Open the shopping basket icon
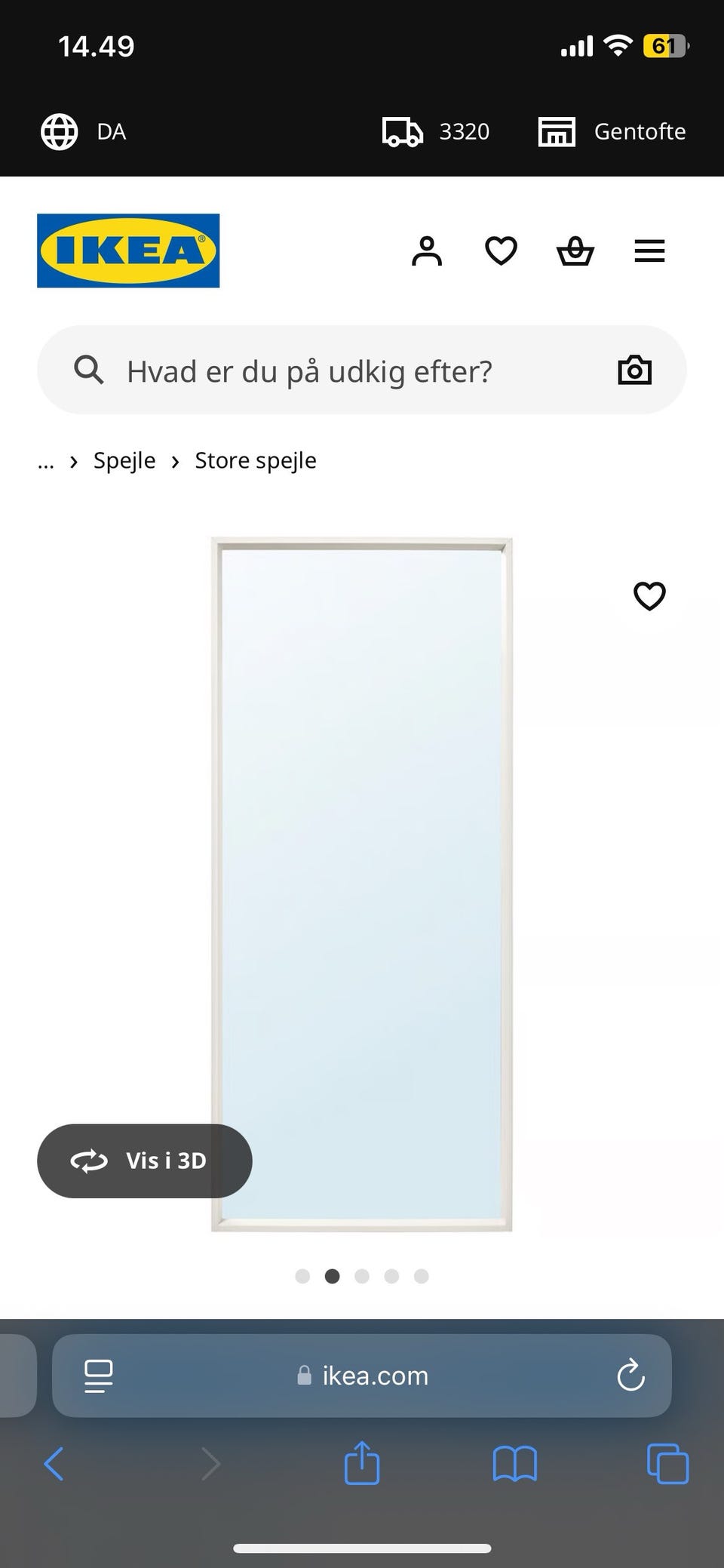Screen dimensions: 724x1568 tap(575, 251)
